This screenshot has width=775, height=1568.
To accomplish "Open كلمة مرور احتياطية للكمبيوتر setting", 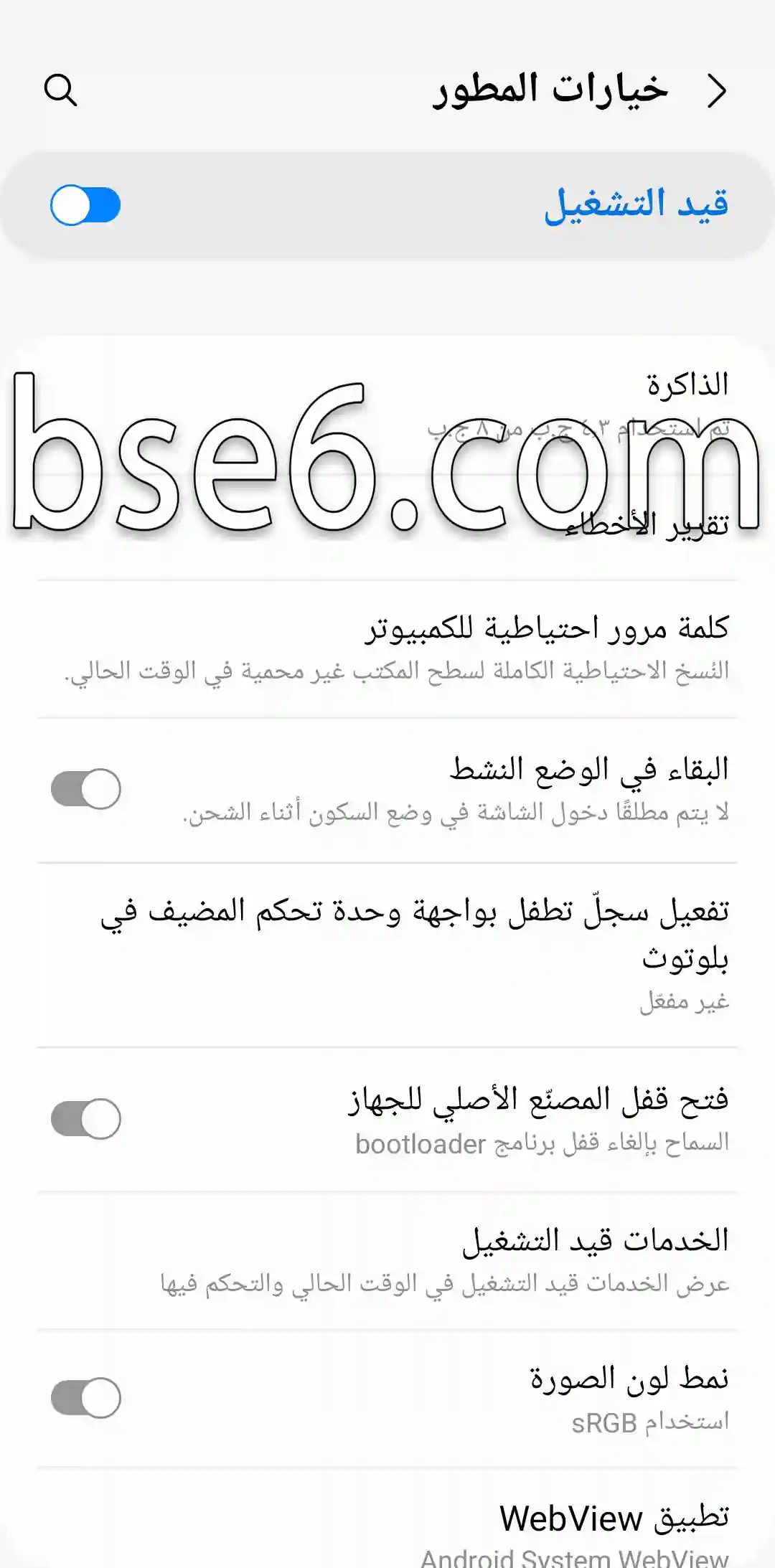I will tap(387, 648).
